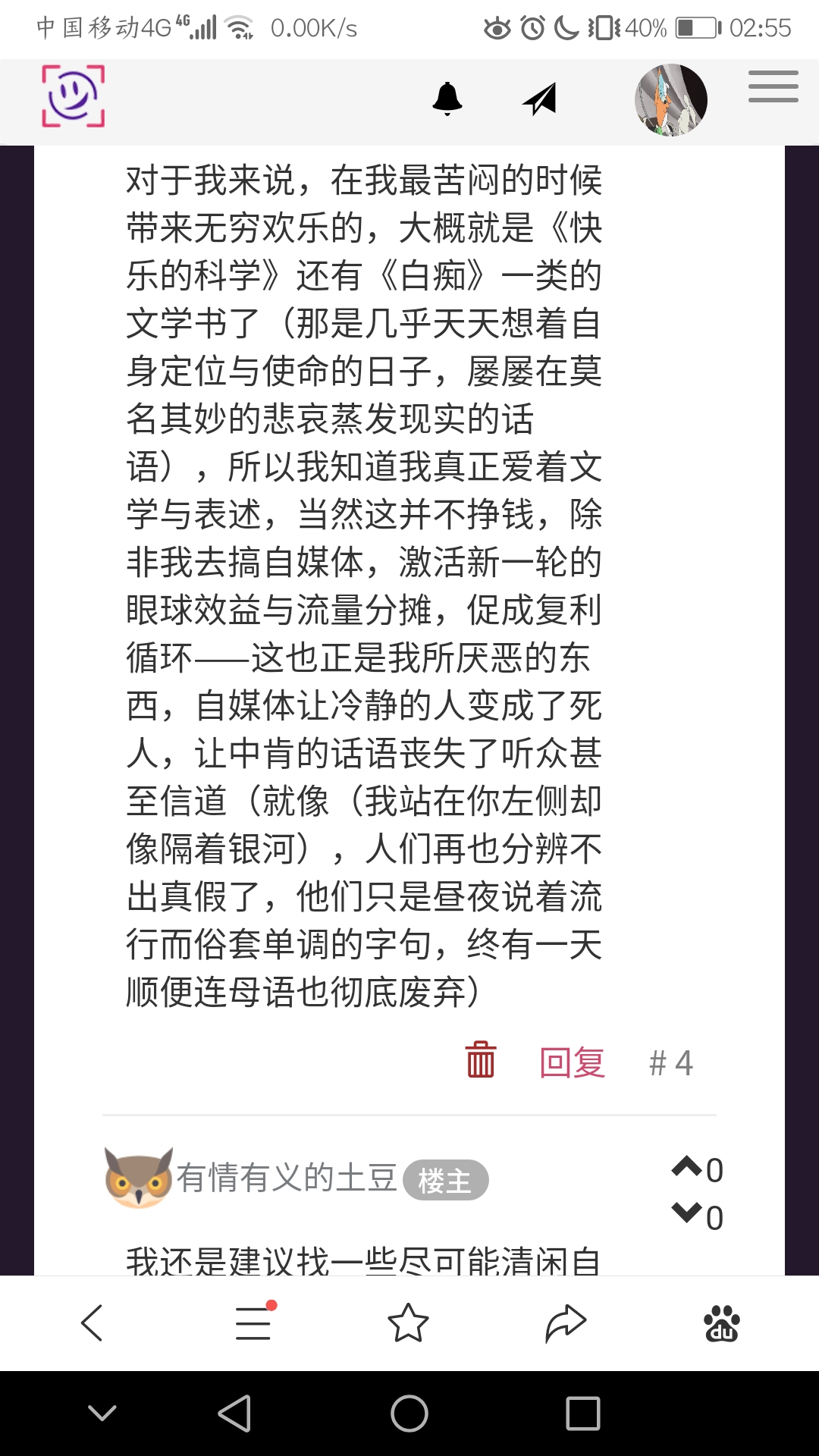This screenshot has height=1456, width=819.
Task: Open the Baidu paw home button
Action: pos(721,1323)
